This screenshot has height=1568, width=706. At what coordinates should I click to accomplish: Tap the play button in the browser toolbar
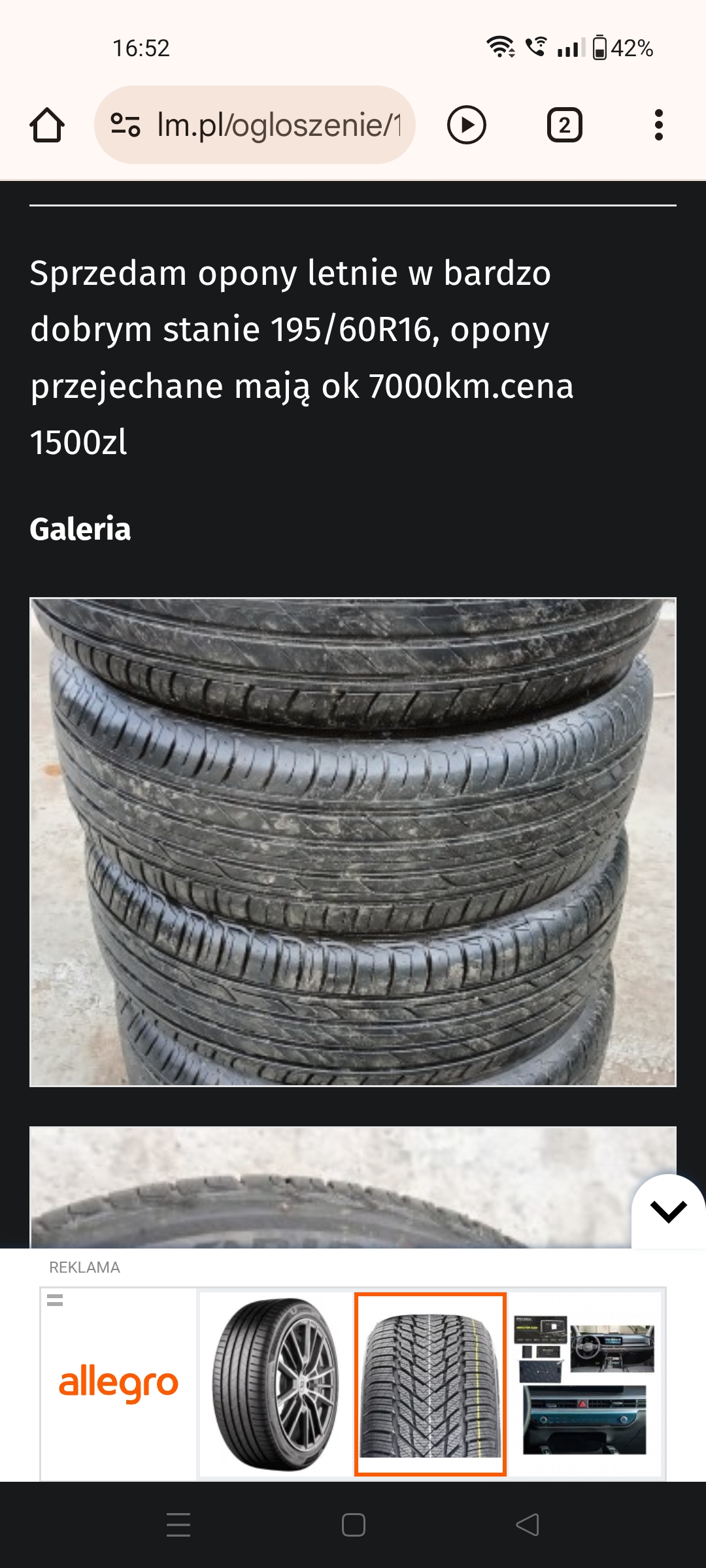466,125
